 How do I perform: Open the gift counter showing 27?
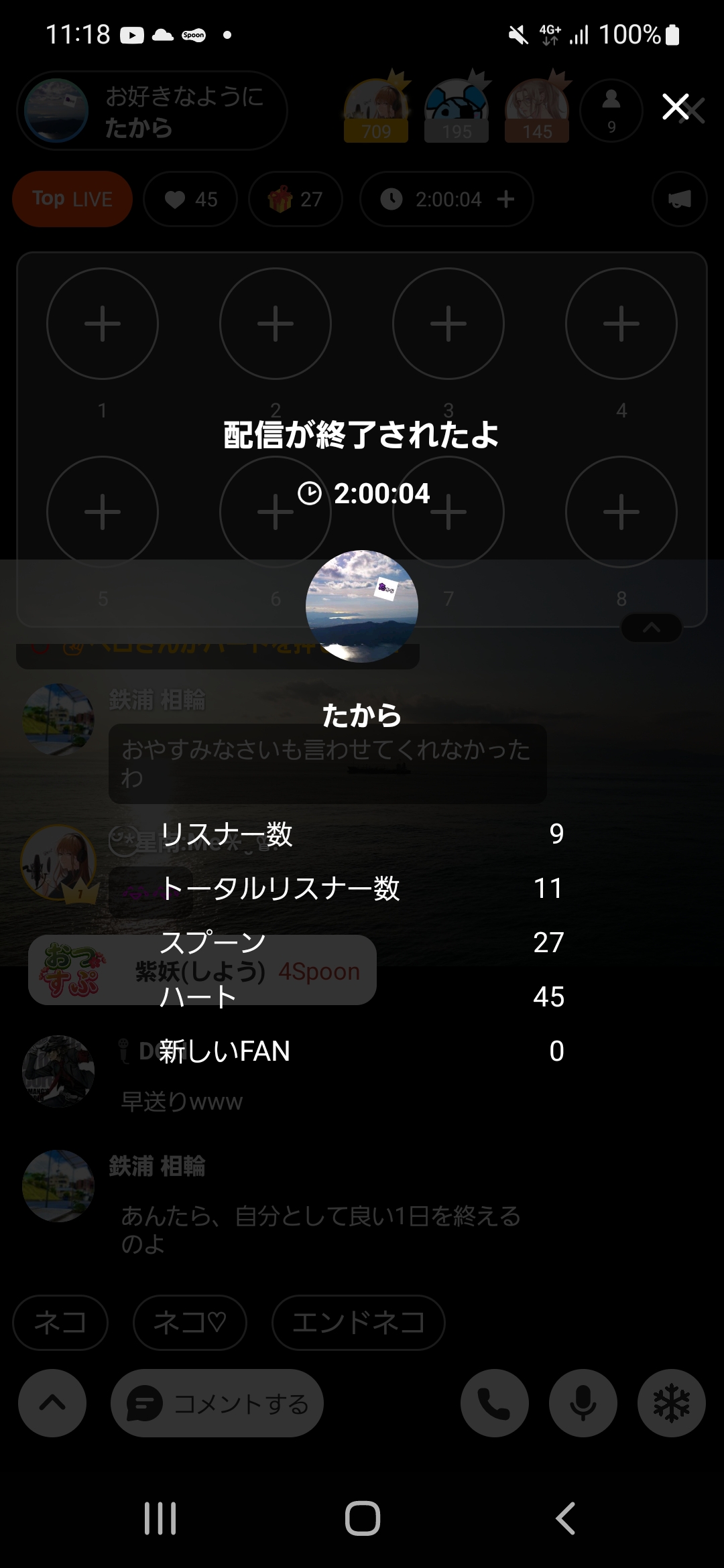295,198
